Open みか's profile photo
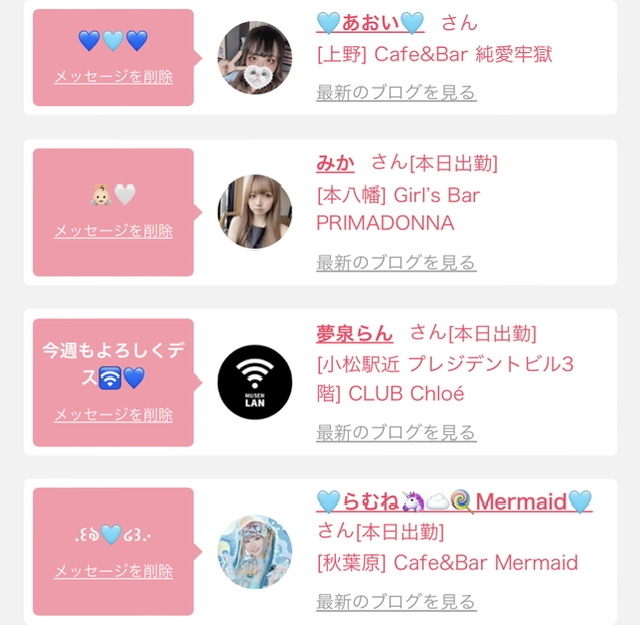The image size is (640, 625). click(x=255, y=212)
